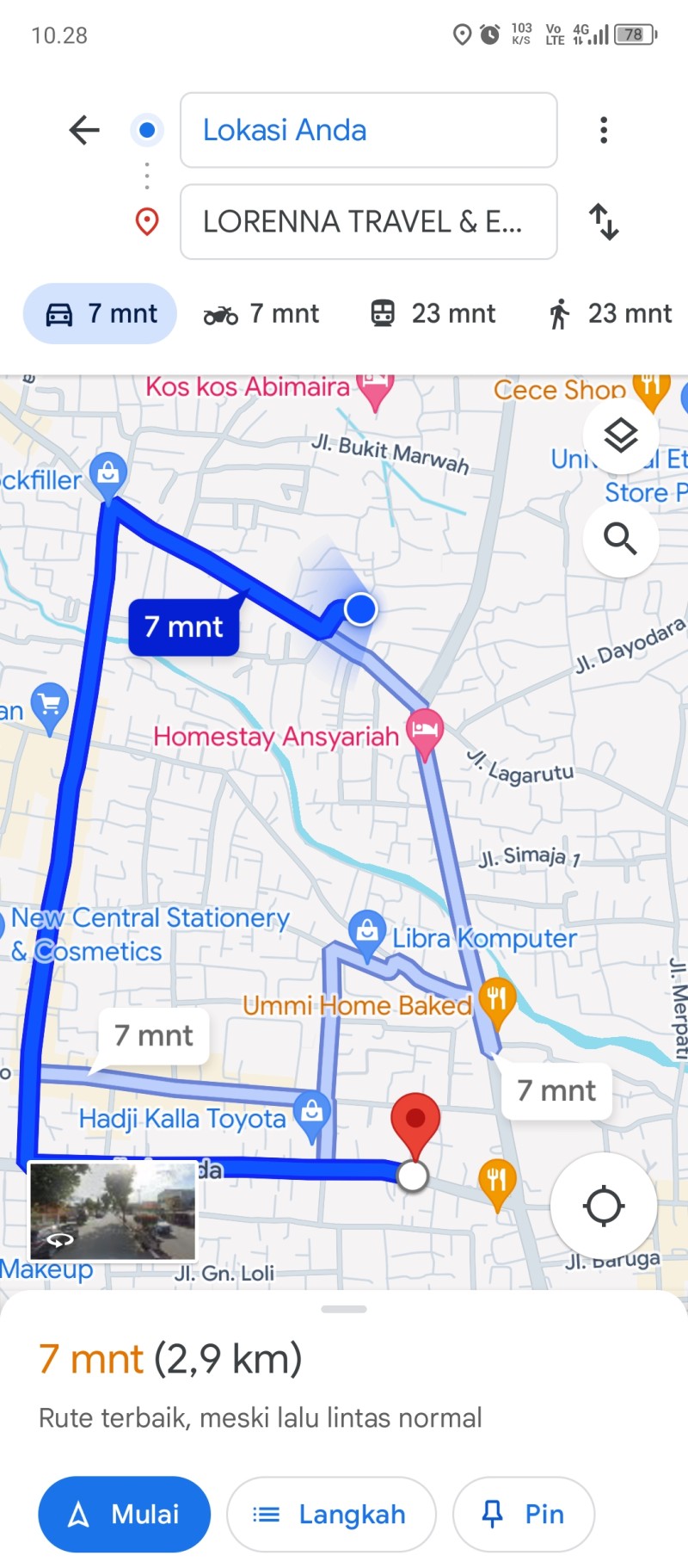Open the map layers button

621,435
